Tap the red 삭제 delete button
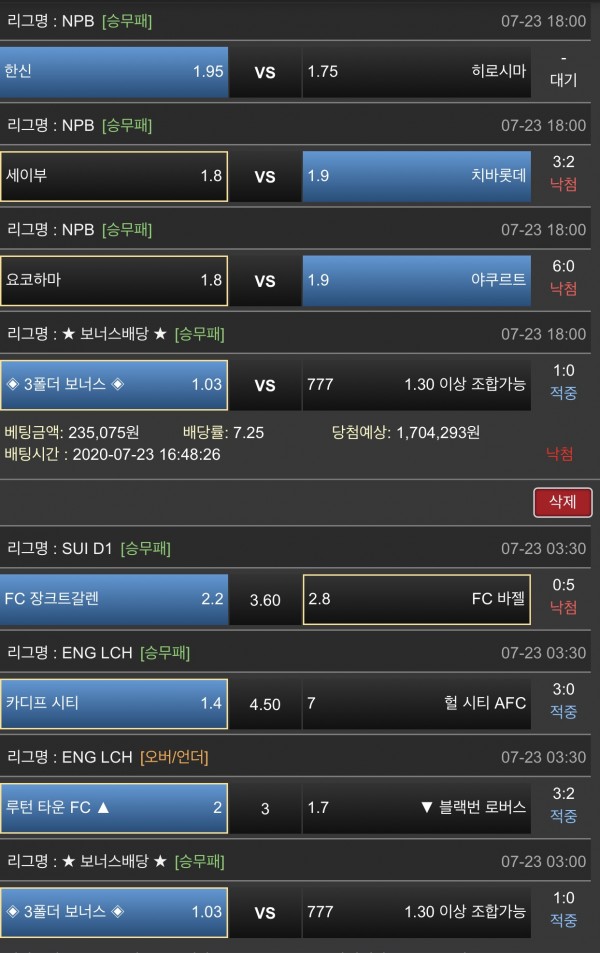Viewport: 600px width, 953px height. pos(562,502)
